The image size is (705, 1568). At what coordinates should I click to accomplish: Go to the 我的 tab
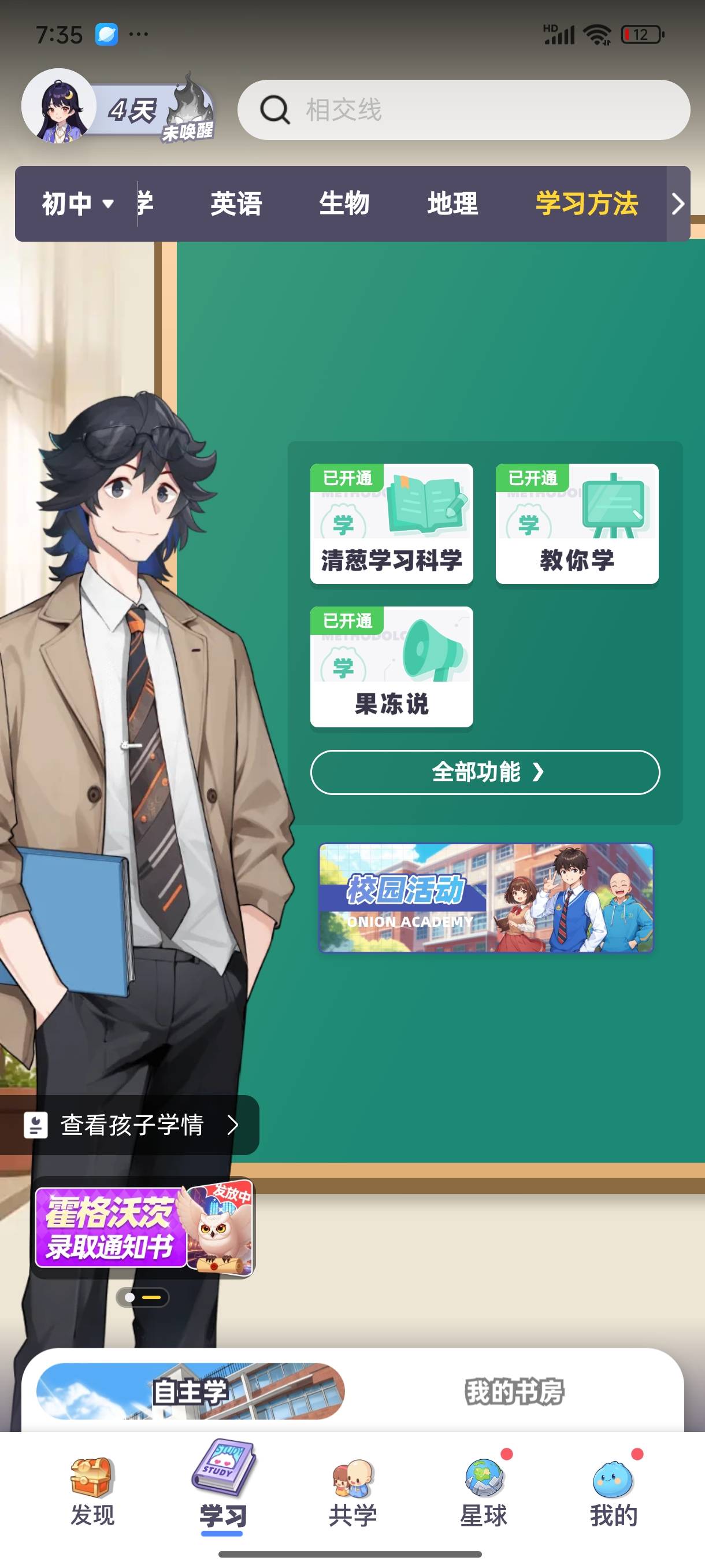pos(613,1491)
